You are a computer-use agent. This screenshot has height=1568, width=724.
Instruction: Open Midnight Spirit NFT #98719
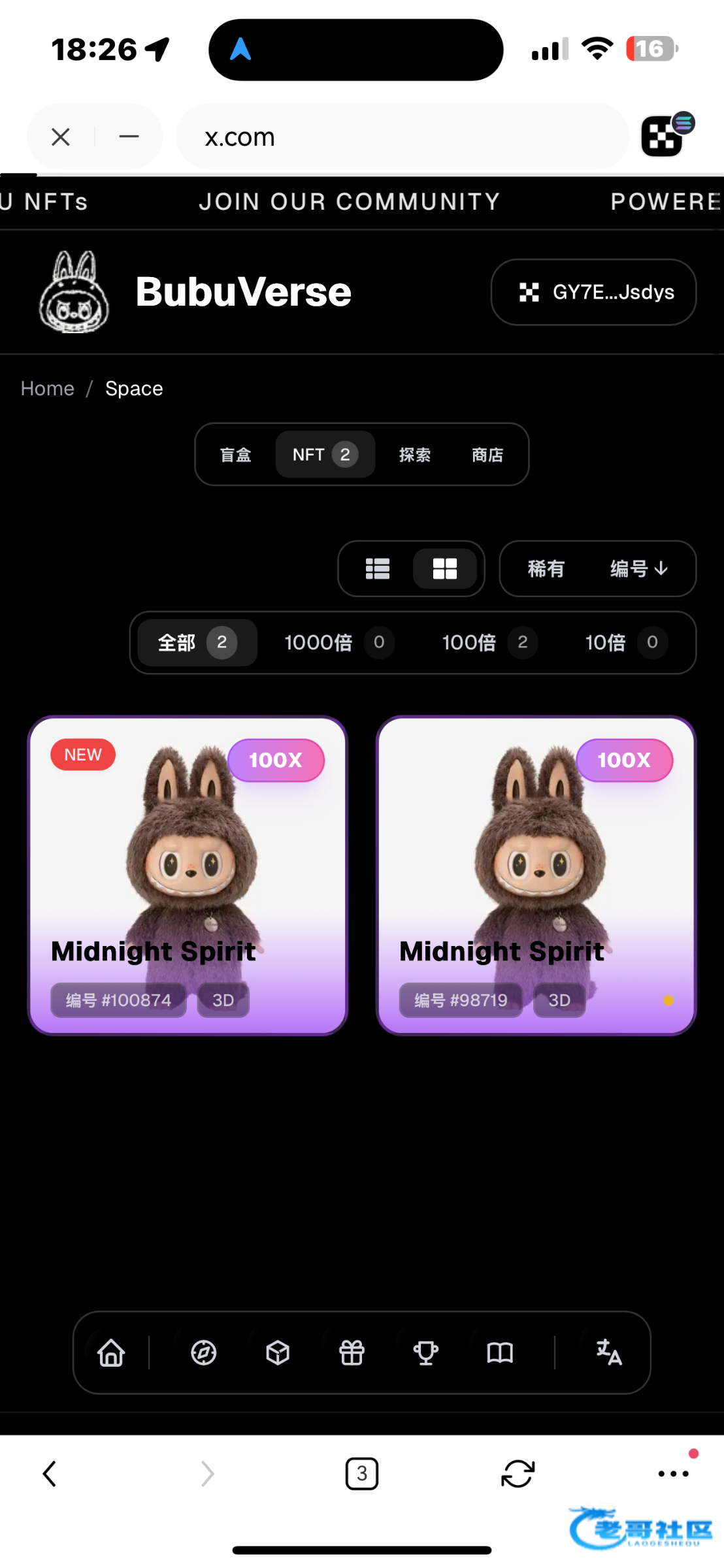[536, 875]
